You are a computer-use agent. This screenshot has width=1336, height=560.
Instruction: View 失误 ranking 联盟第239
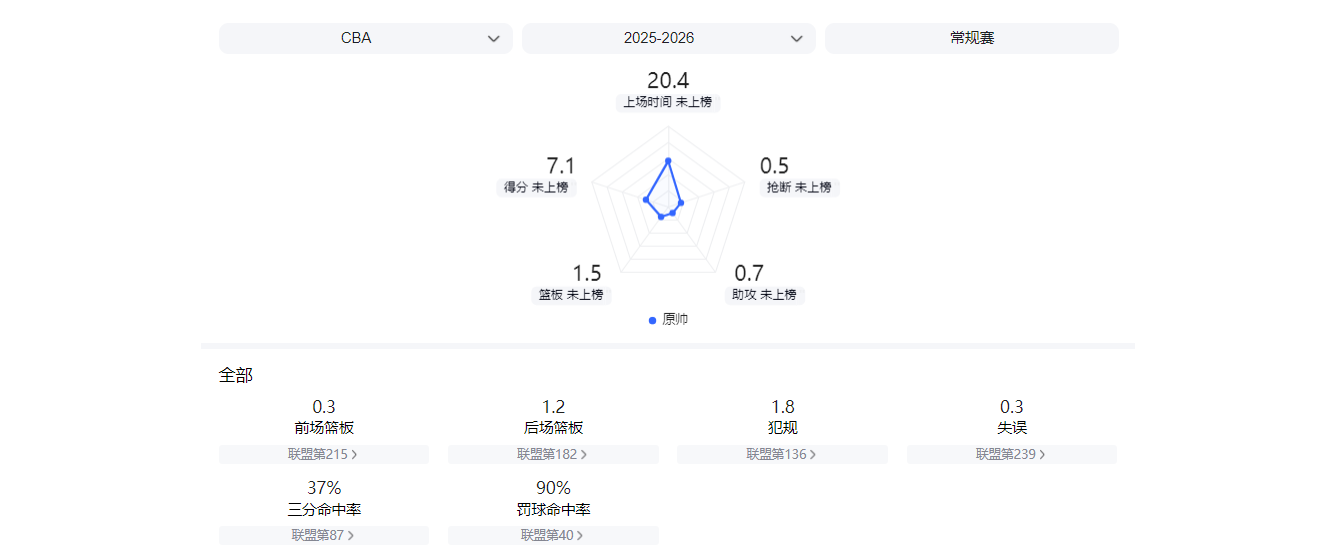(x=1011, y=454)
